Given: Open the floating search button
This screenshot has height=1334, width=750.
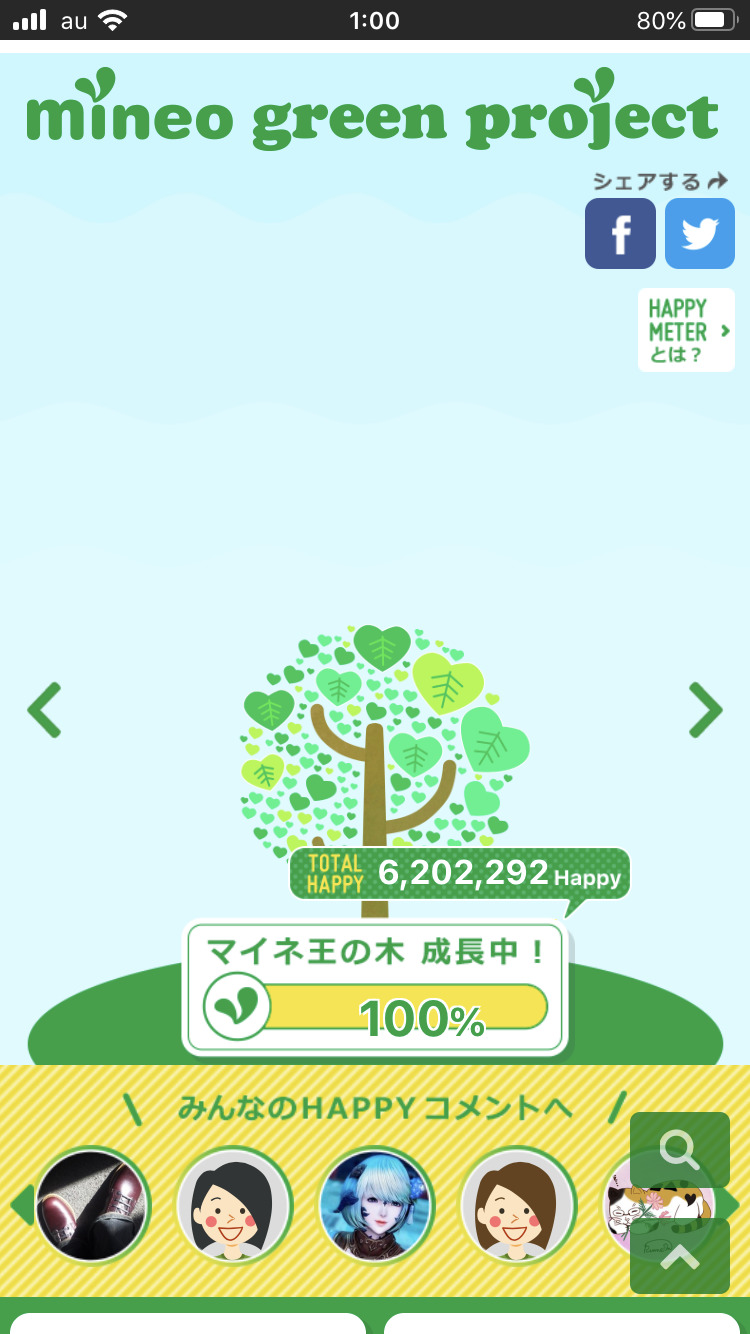Looking at the screenshot, I should pyautogui.click(x=680, y=1150).
